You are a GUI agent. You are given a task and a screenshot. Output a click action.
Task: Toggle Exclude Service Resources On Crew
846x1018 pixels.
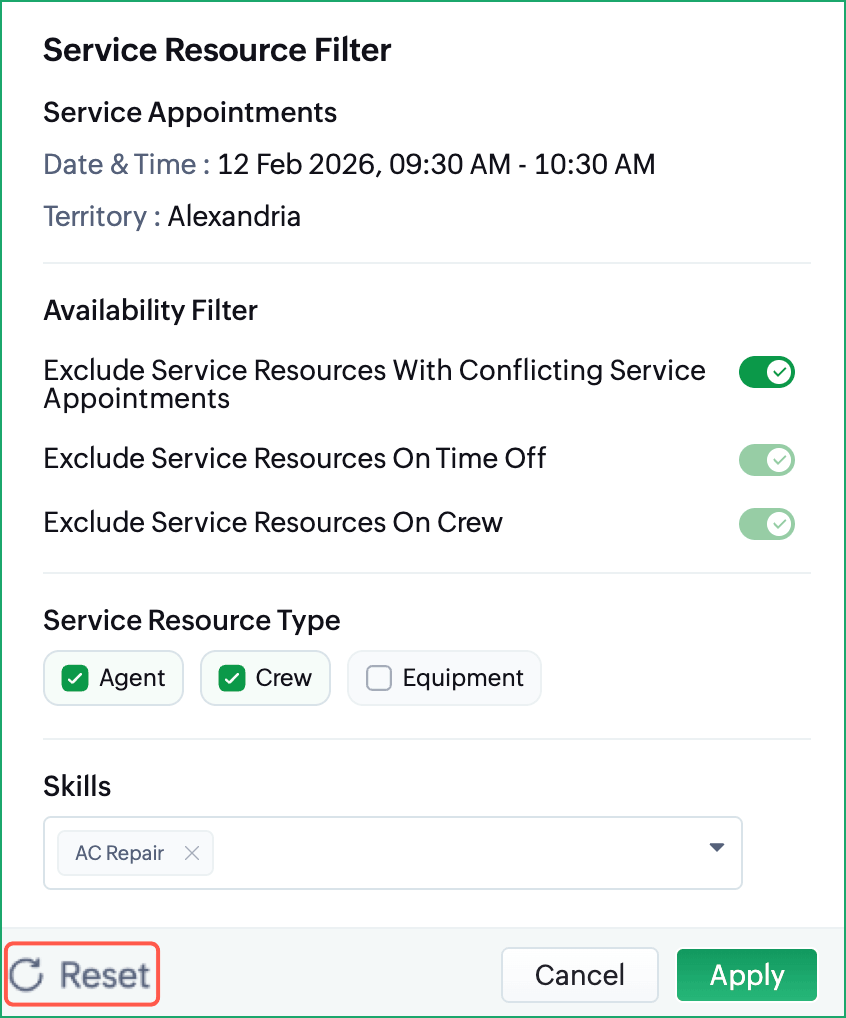point(766,523)
